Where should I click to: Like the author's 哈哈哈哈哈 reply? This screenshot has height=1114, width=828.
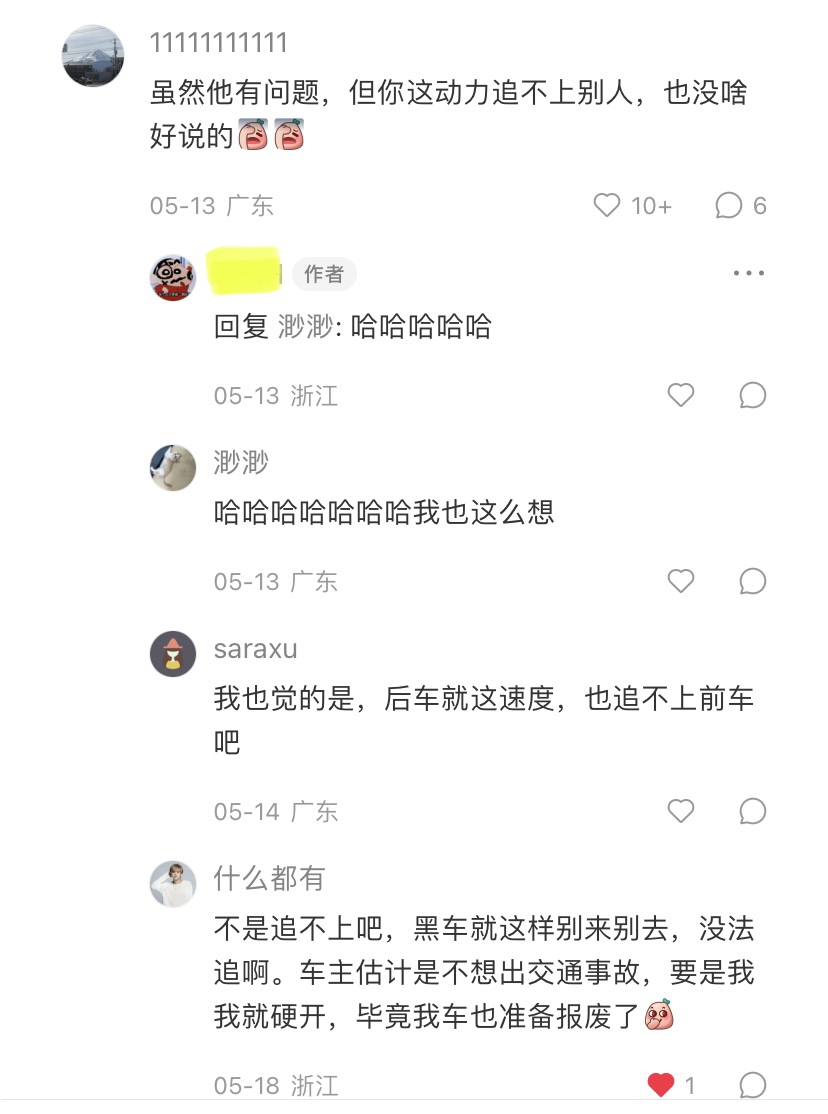[x=681, y=395]
